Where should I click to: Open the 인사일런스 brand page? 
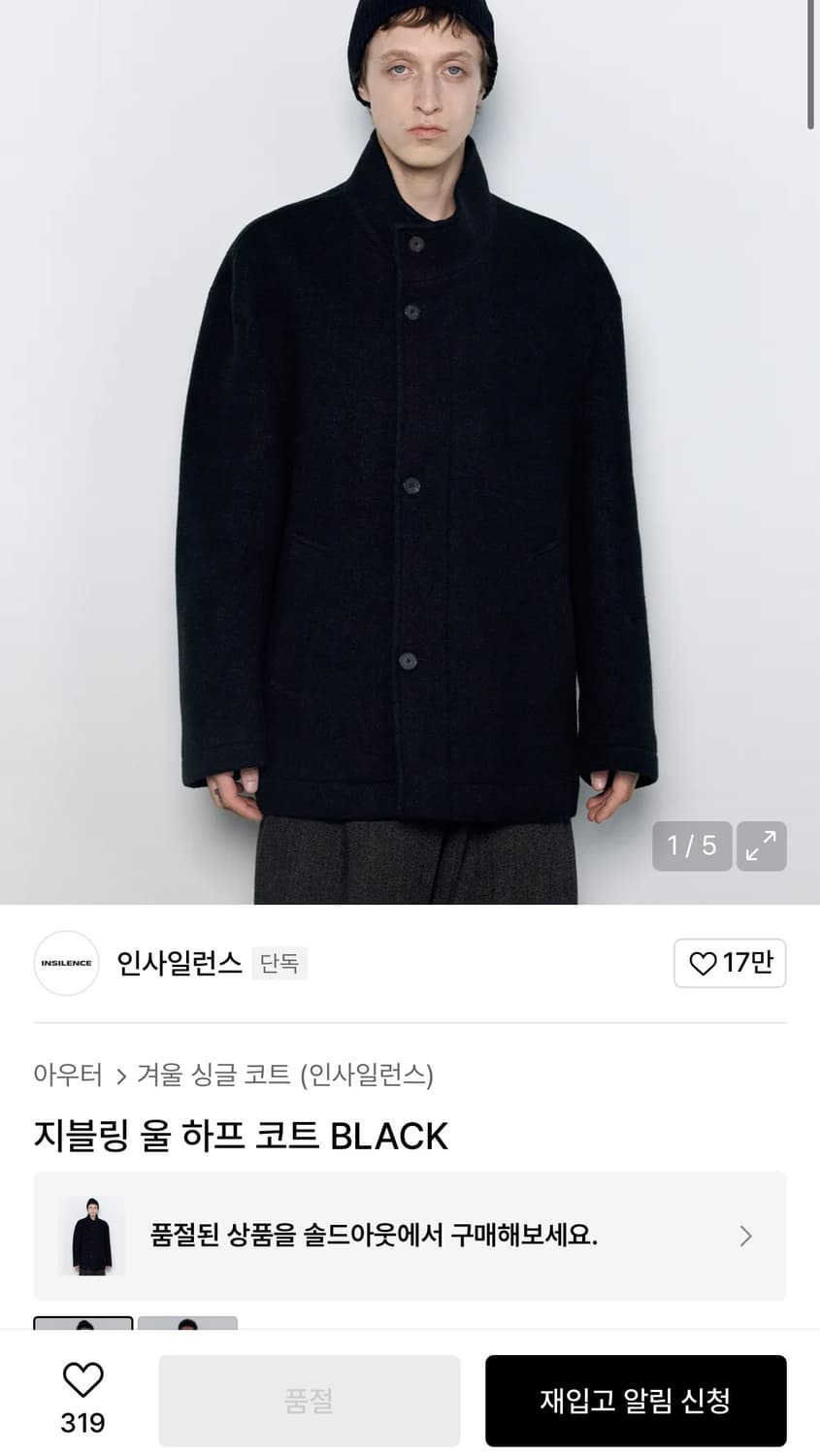coord(179,963)
